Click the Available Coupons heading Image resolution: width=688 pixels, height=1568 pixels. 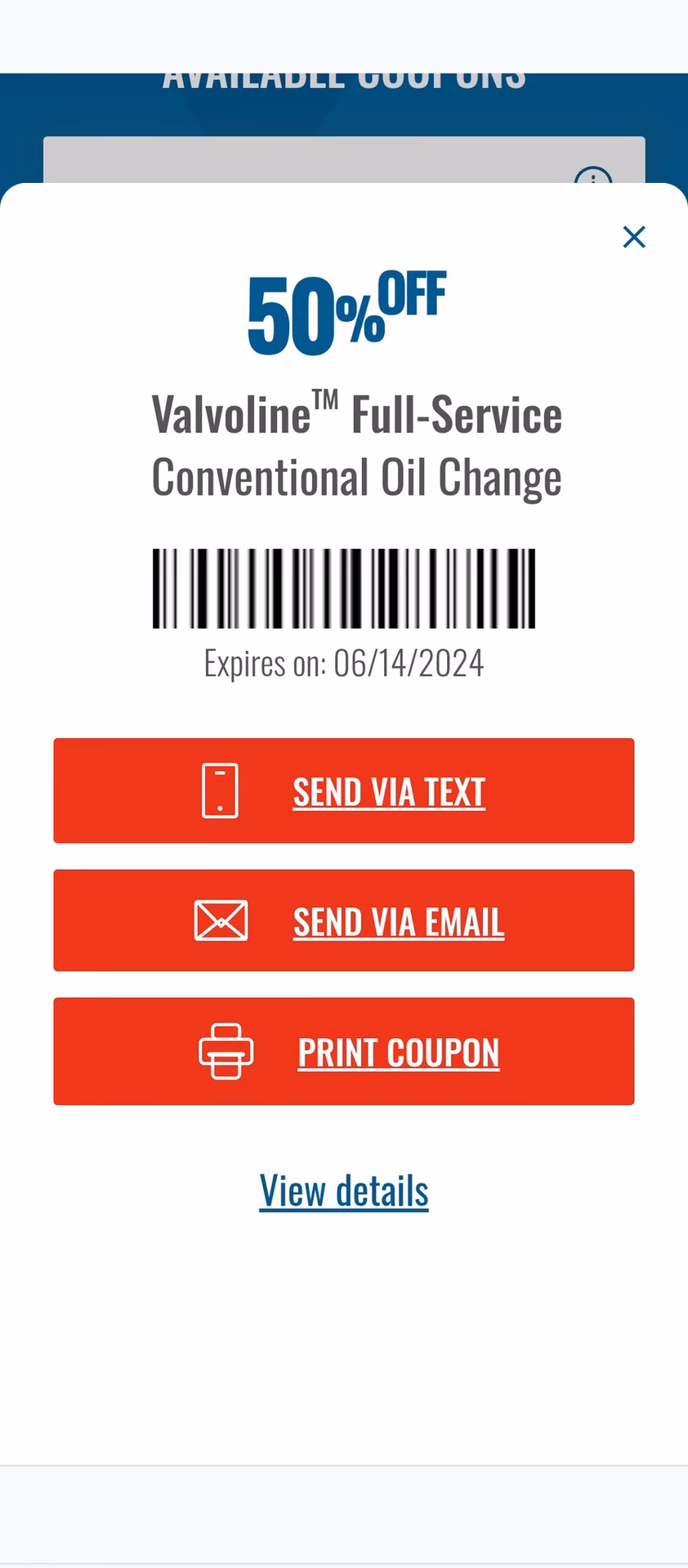point(344,78)
